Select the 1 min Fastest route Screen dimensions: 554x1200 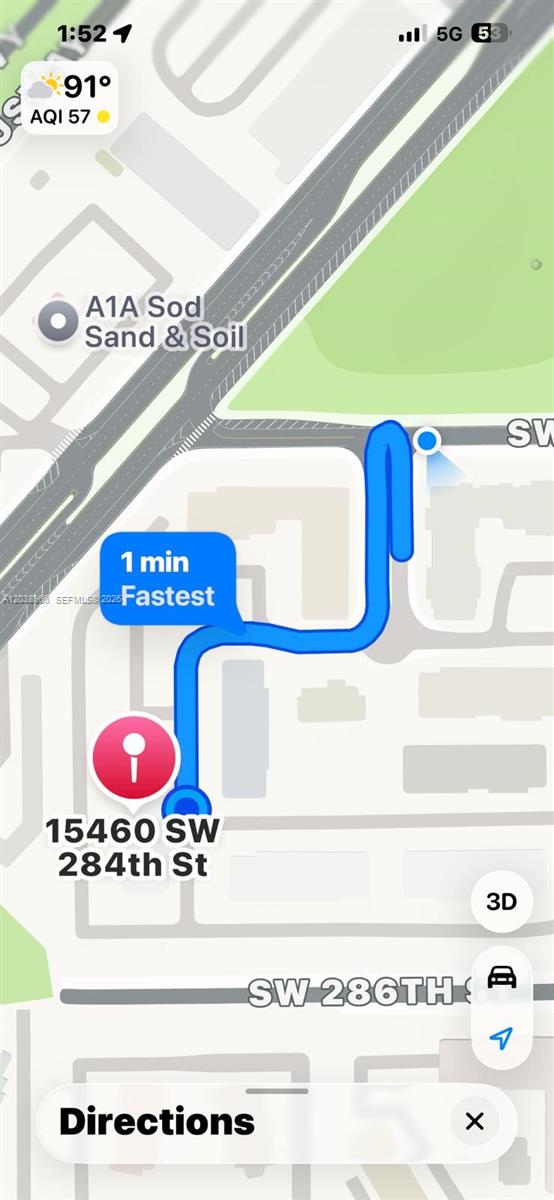click(x=168, y=579)
